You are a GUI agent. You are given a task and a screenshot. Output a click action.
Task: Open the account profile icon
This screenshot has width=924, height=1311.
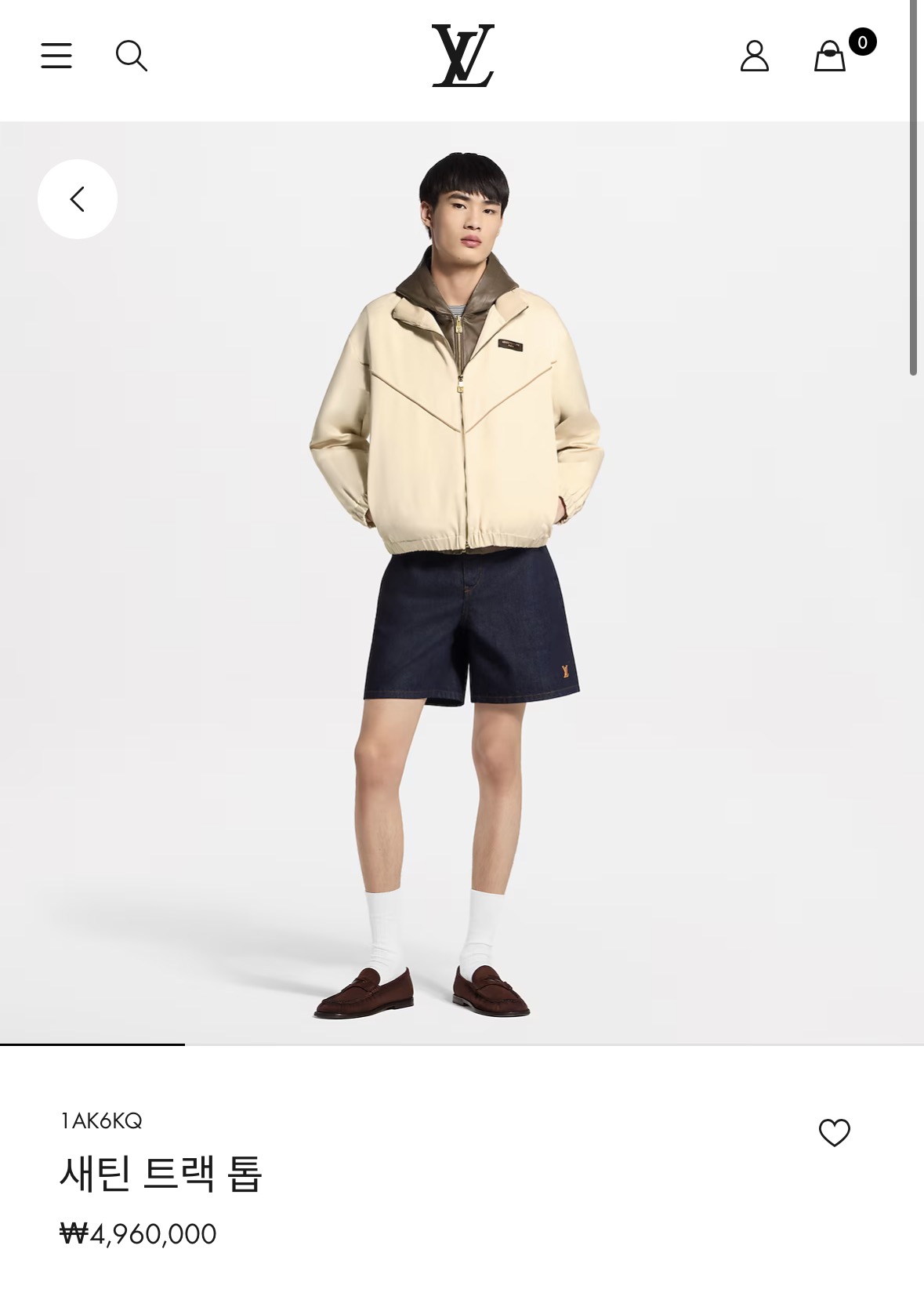coord(754,56)
